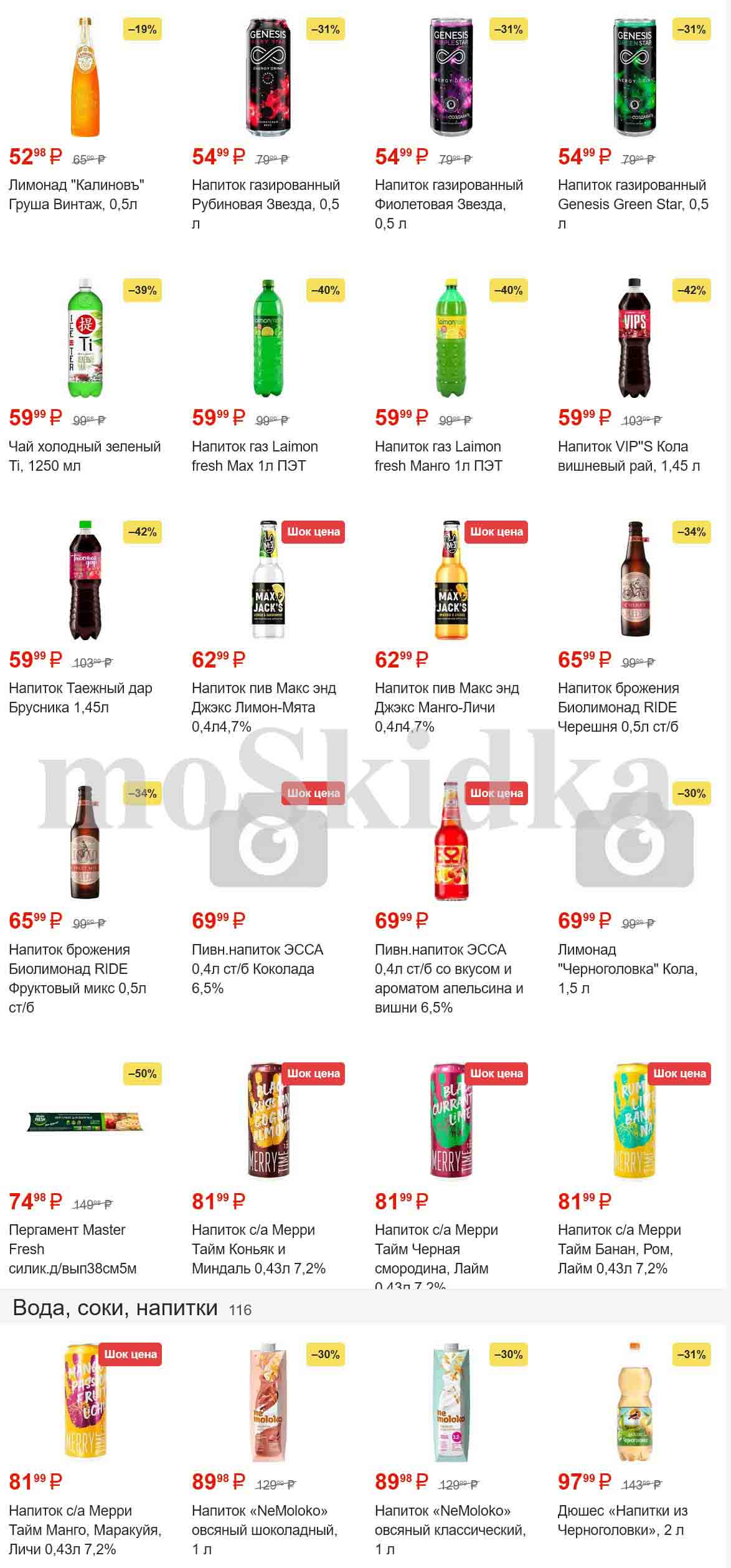Select Пергамент Master Fresh product card
Viewport: 731px width, 1568px height.
click(85, 1122)
